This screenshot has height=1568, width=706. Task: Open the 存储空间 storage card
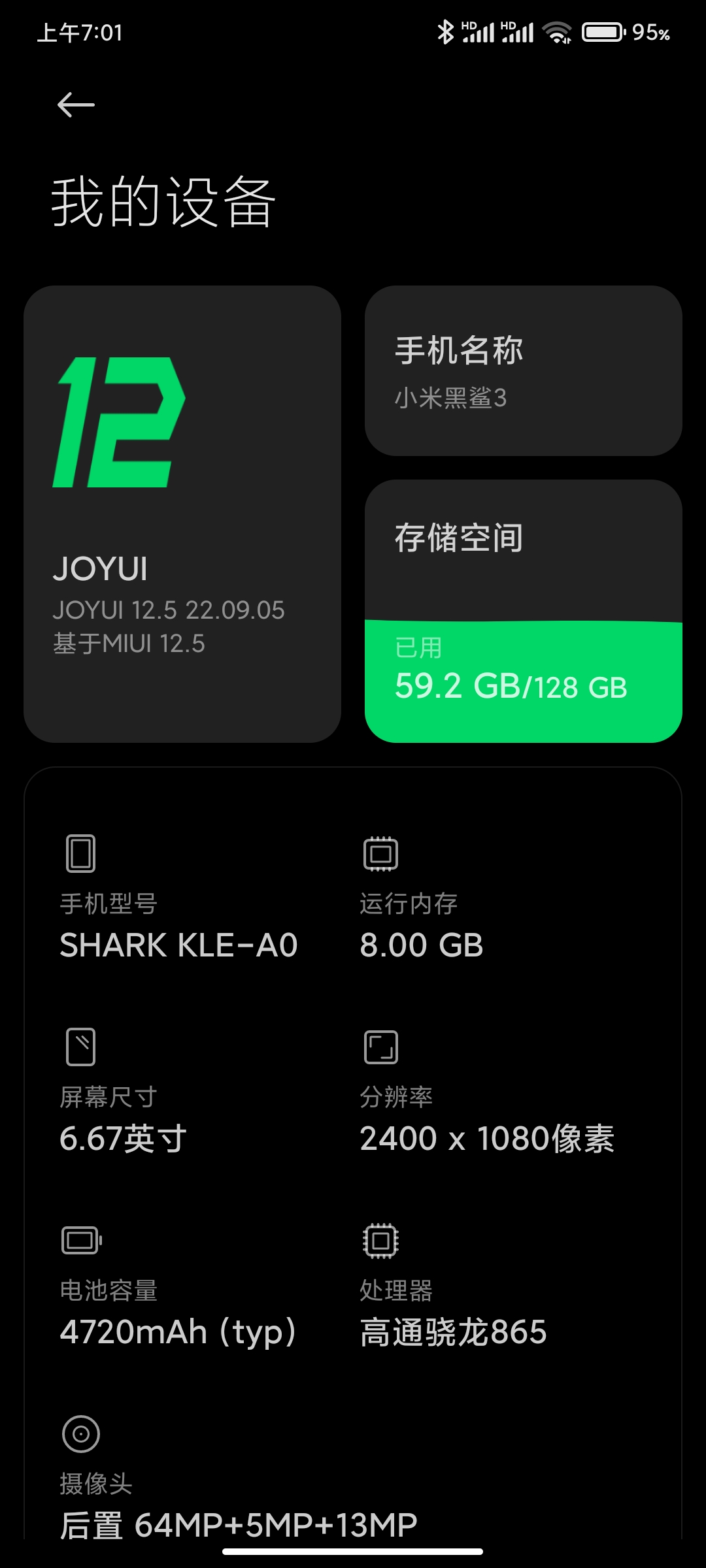[x=523, y=611]
